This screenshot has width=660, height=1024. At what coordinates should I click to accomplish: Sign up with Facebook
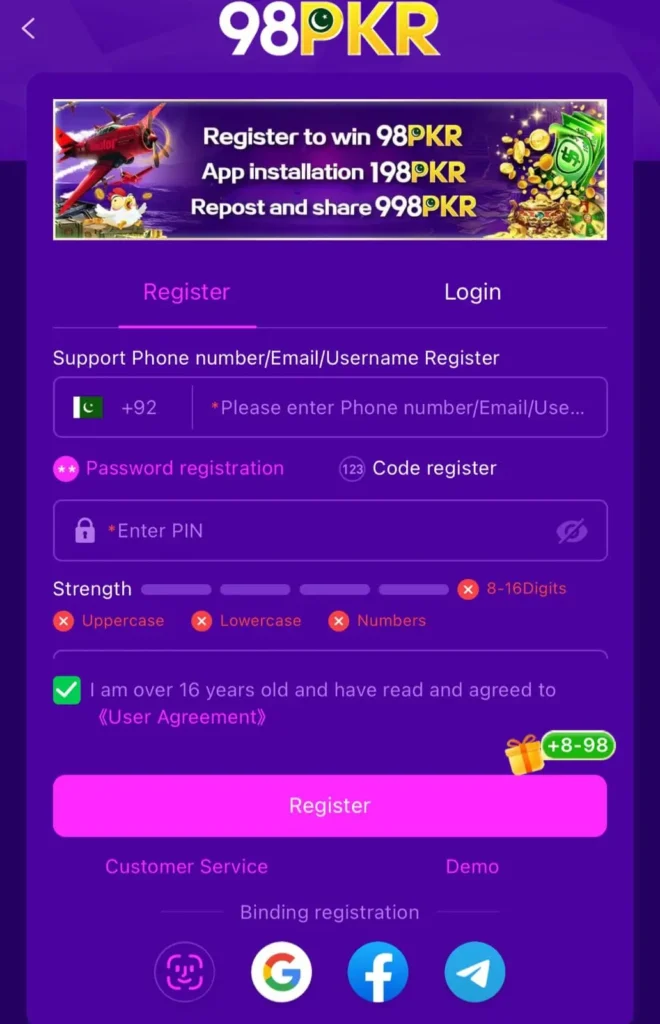coord(378,972)
